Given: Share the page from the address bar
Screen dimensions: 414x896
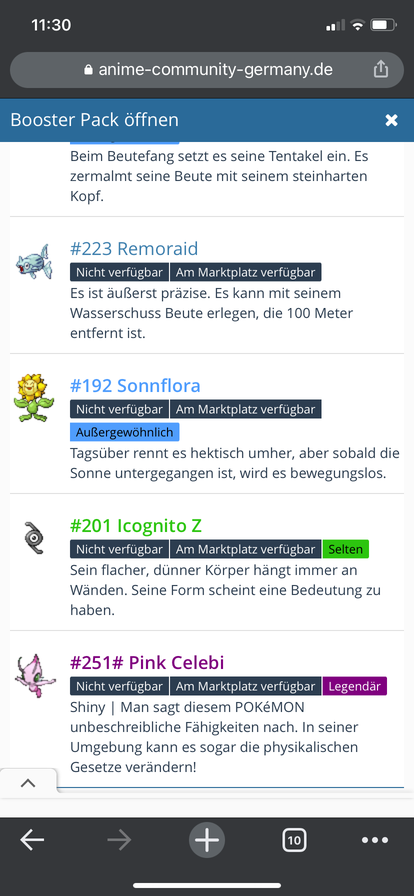Looking at the screenshot, I should 380,70.
